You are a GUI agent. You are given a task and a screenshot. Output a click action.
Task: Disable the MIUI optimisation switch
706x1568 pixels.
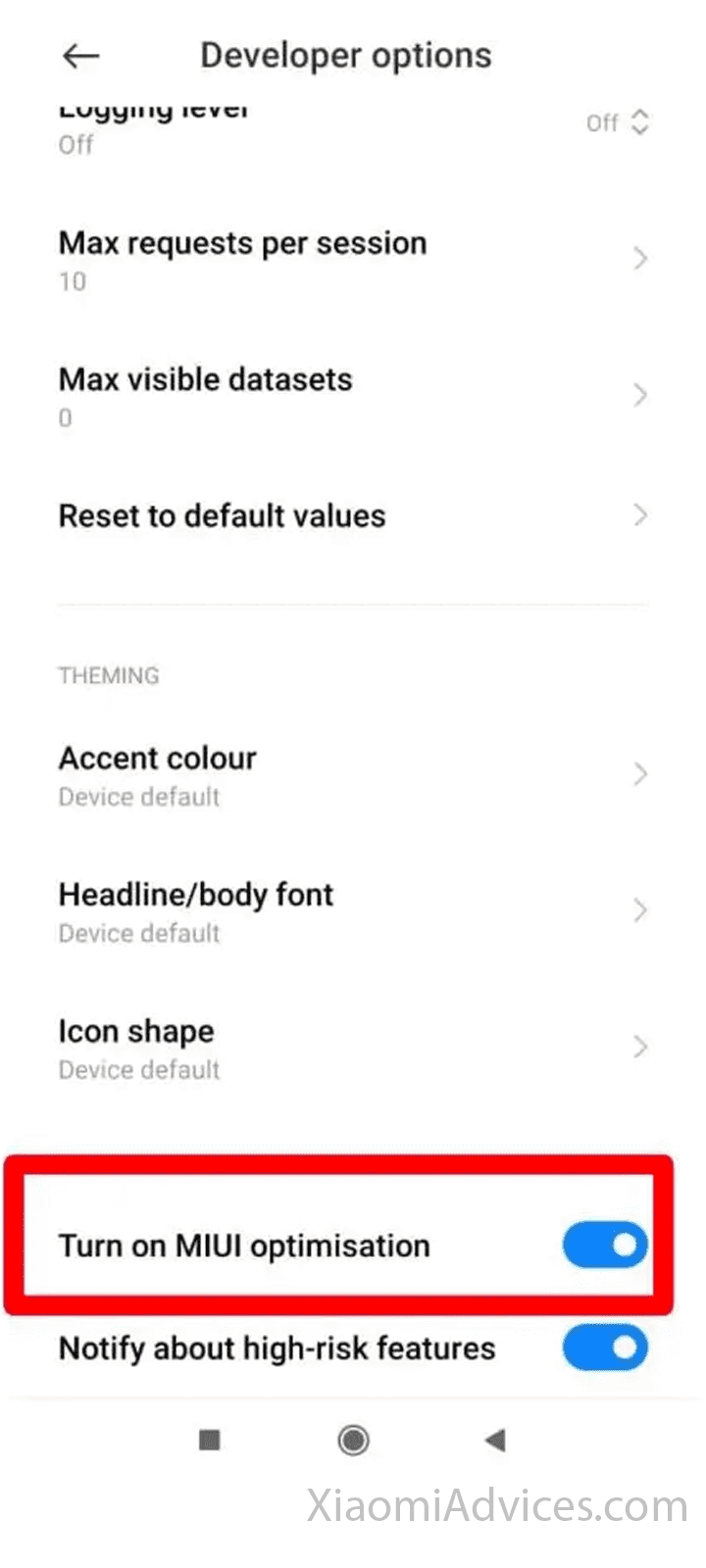pyautogui.click(x=605, y=1245)
